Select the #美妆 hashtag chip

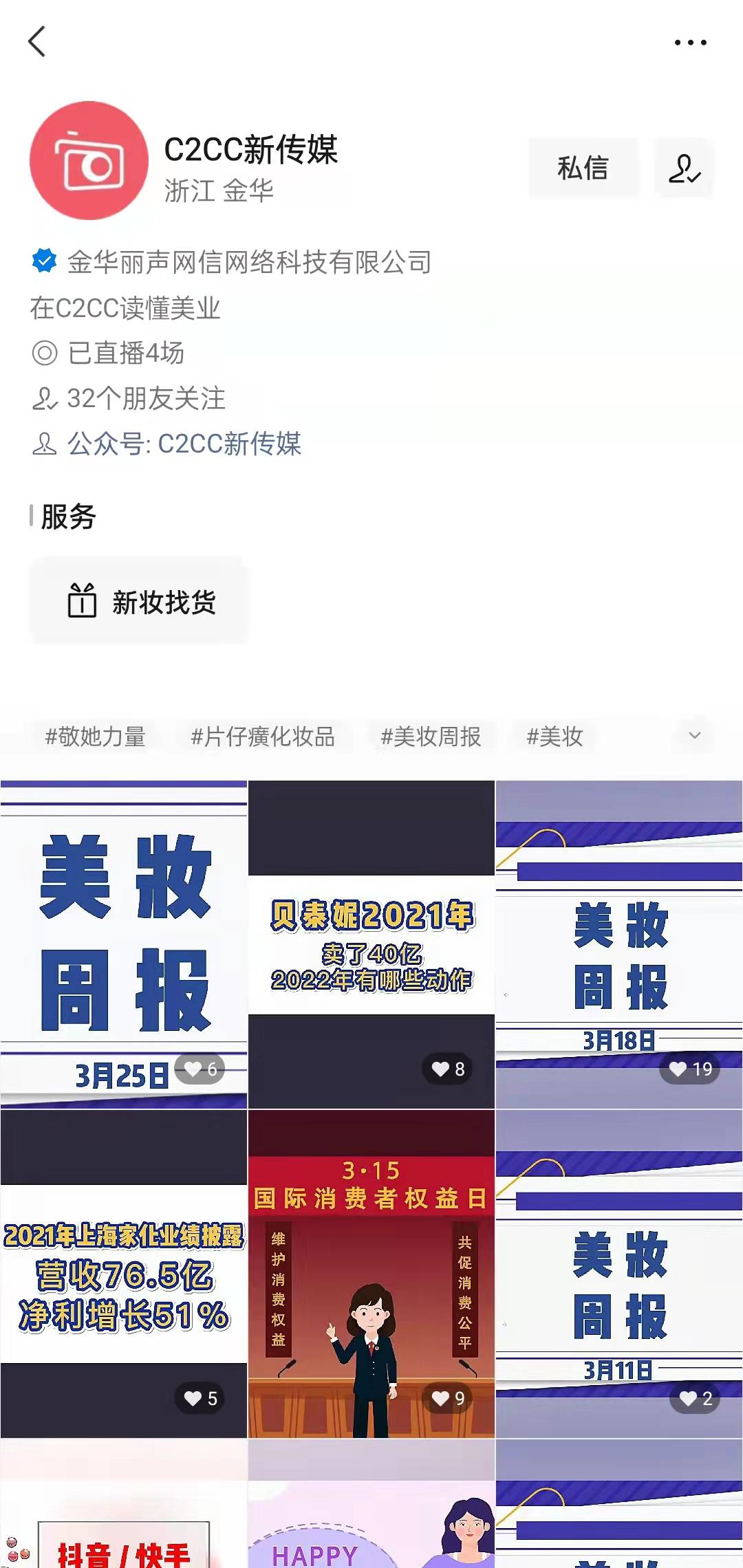tap(554, 737)
